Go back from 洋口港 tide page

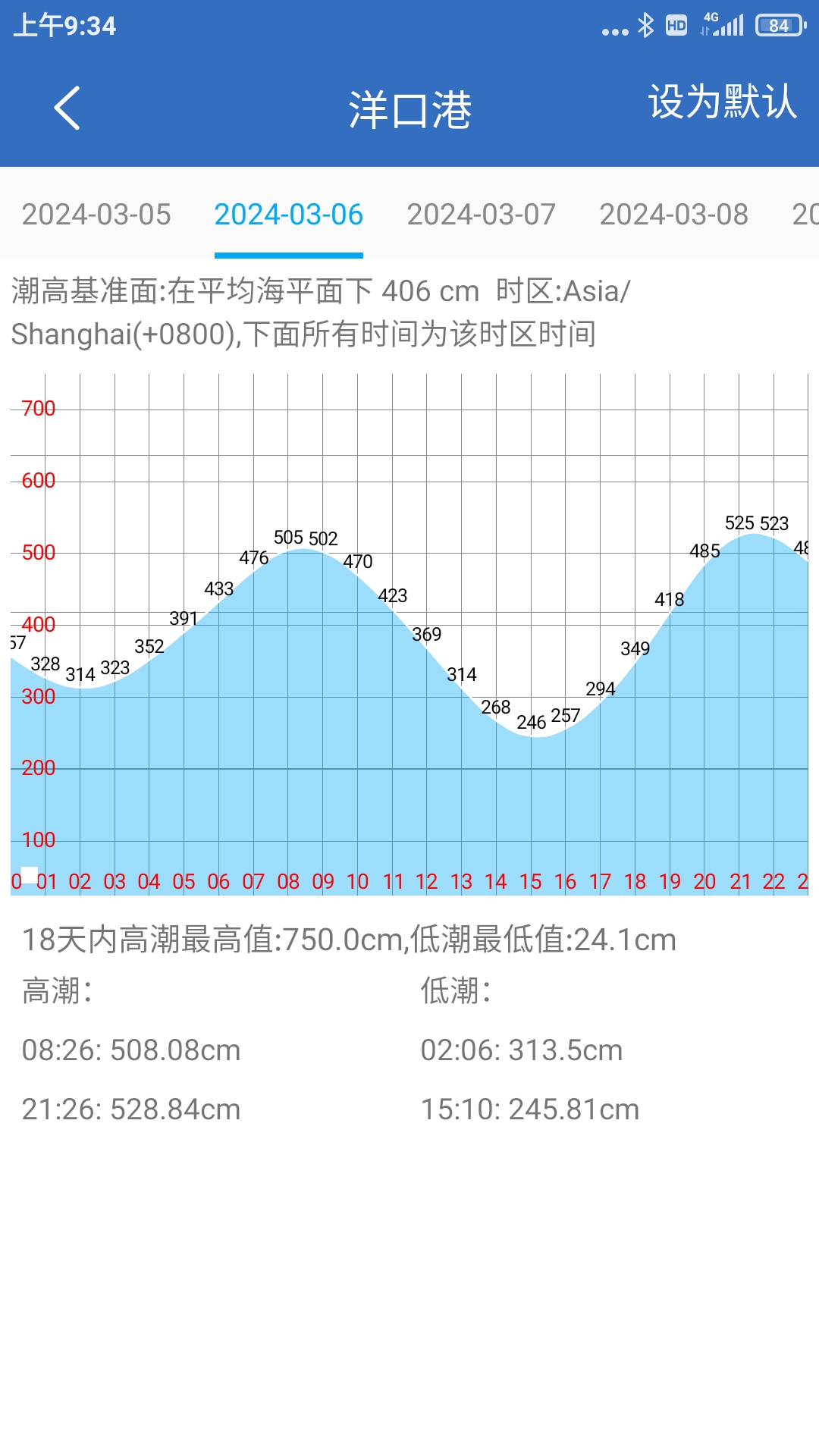point(67,108)
